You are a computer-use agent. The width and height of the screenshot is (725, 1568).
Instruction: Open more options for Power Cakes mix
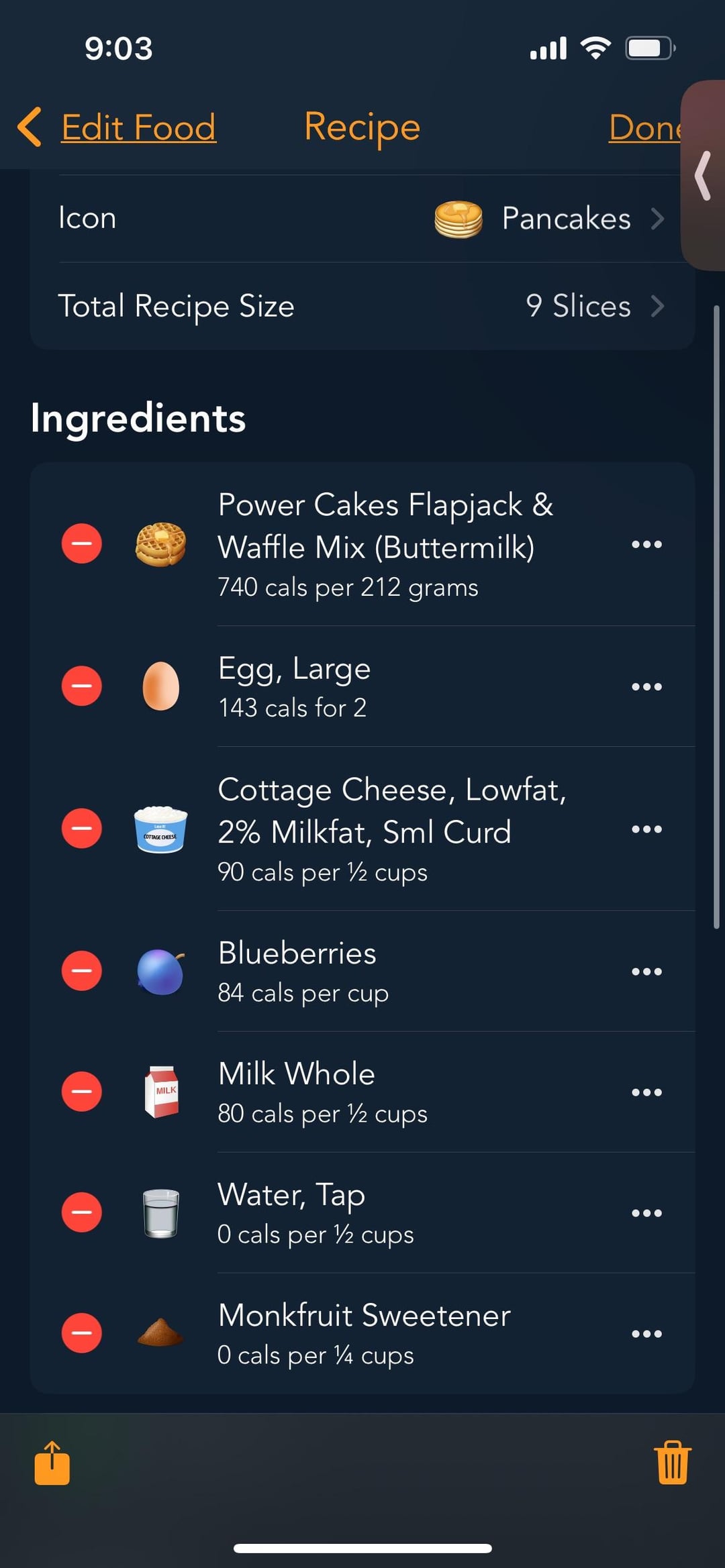tap(646, 544)
